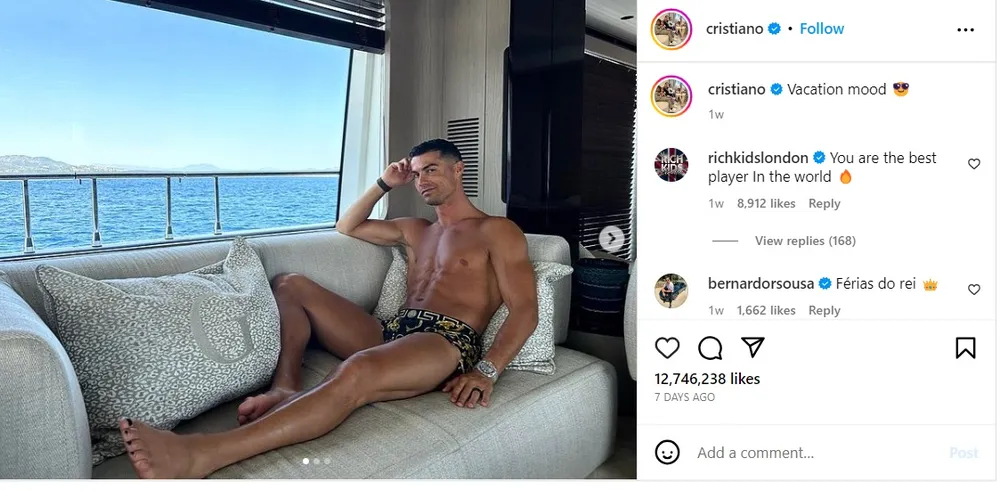The height and width of the screenshot is (491, 1000).
Task: Reply to bernardorsousa's comment
Action: (824, 310)
